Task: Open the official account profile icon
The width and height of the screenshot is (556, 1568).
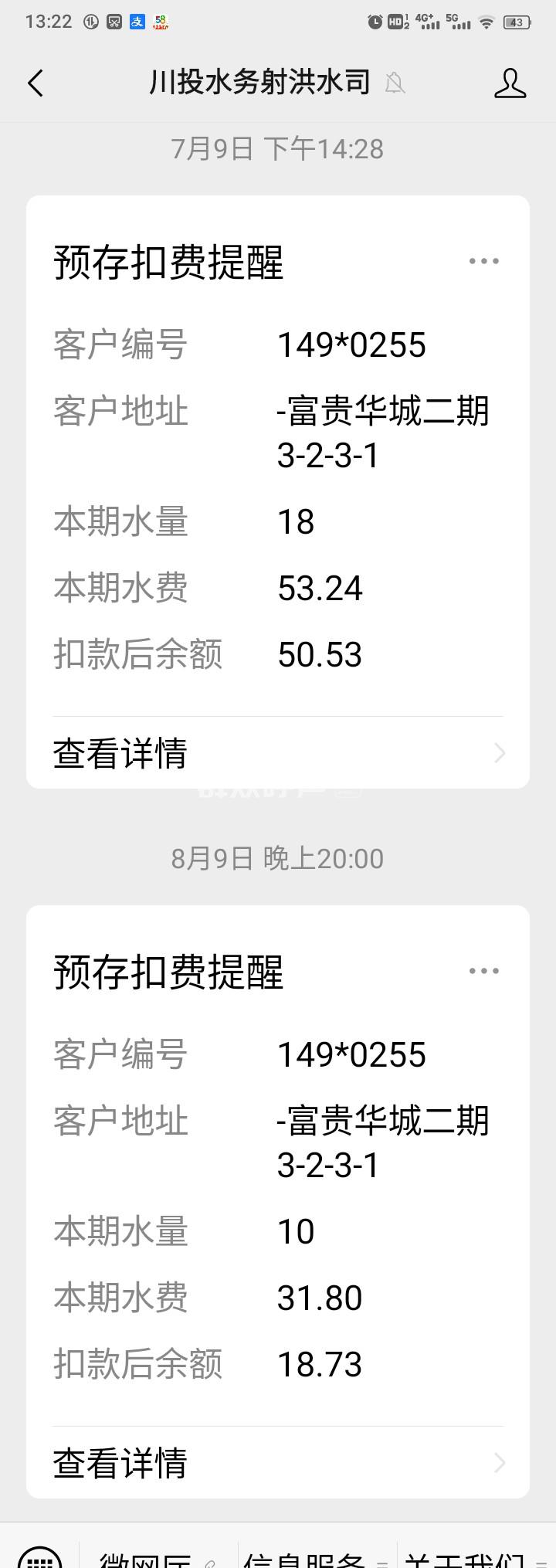Action: 510,83
